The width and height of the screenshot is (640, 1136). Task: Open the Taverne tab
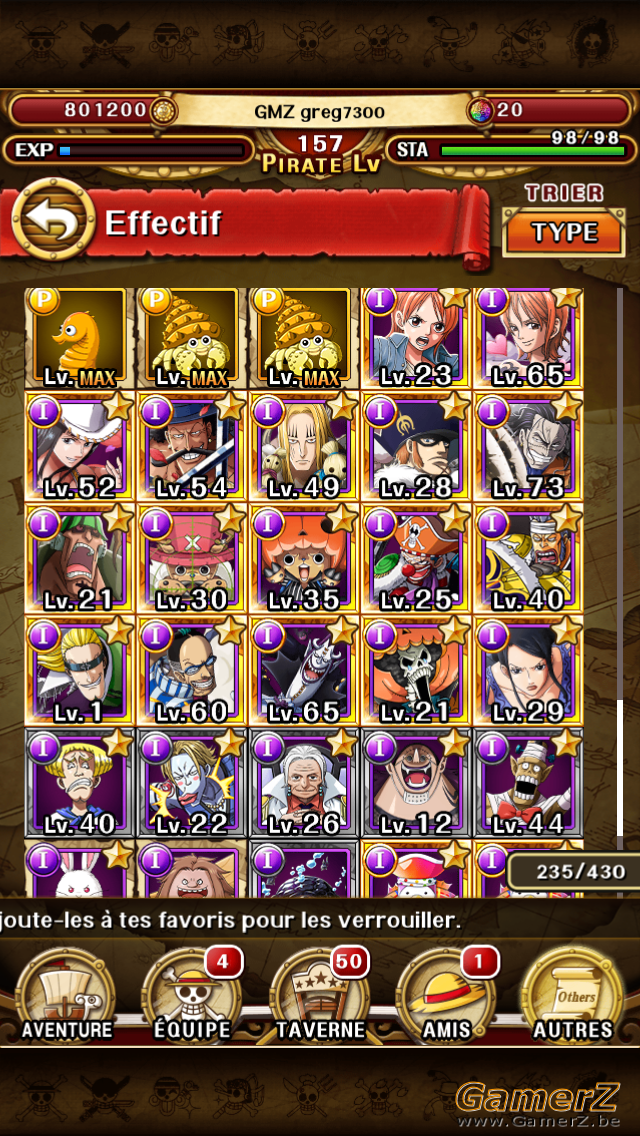pos(320,994)
